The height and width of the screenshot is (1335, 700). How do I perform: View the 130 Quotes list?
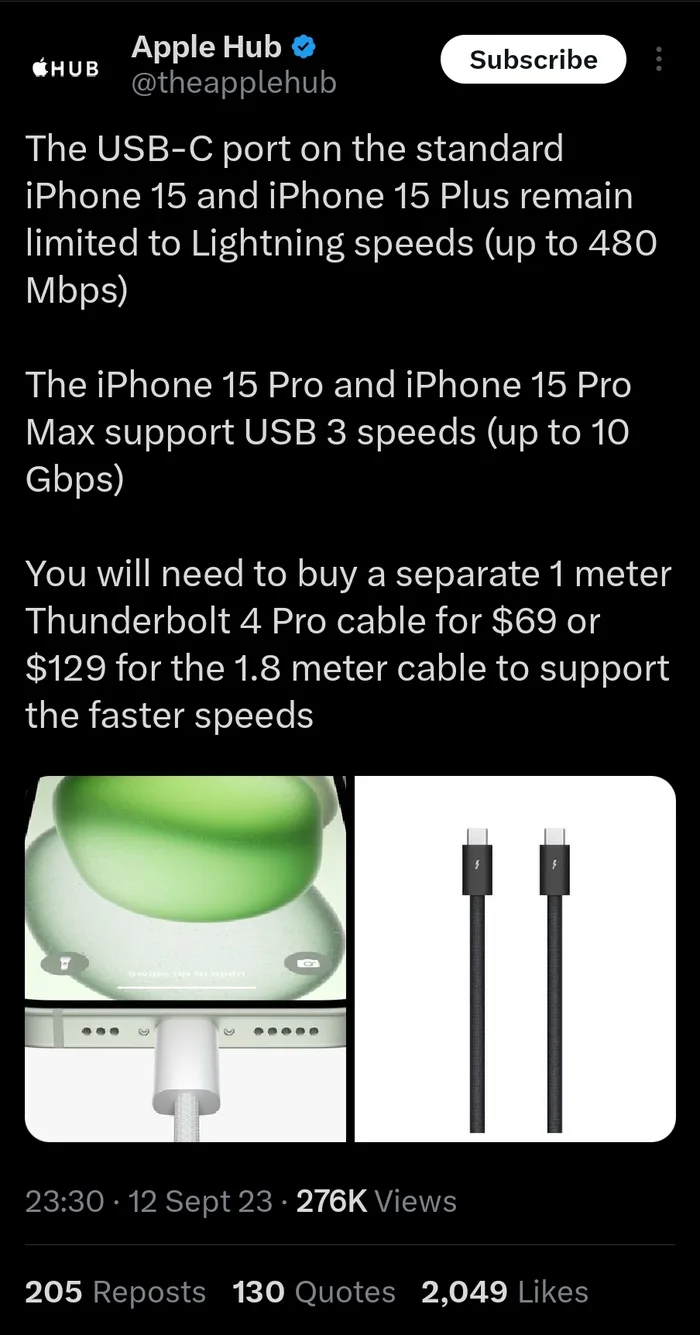click(314, 1292)
